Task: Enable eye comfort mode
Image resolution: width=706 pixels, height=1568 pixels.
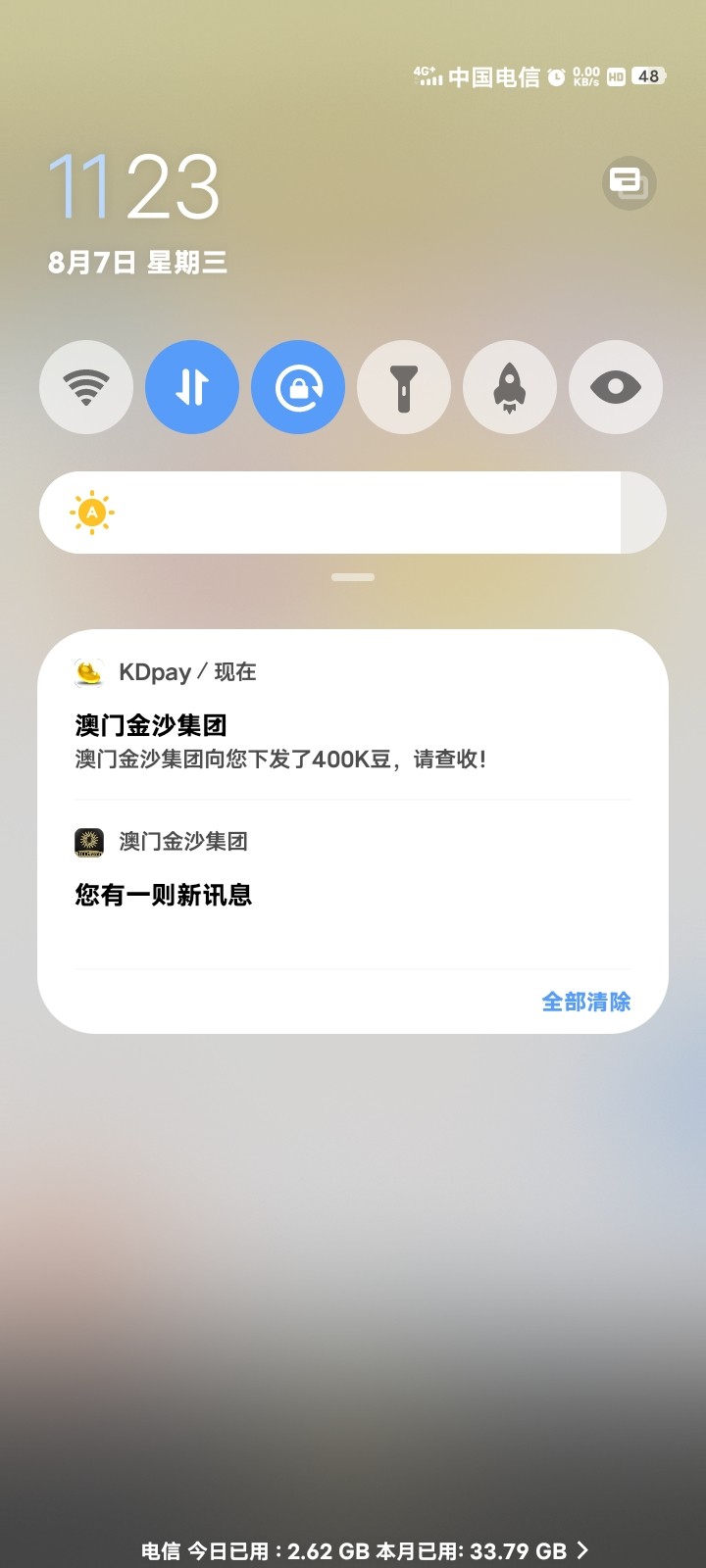Action: [616, 387]
